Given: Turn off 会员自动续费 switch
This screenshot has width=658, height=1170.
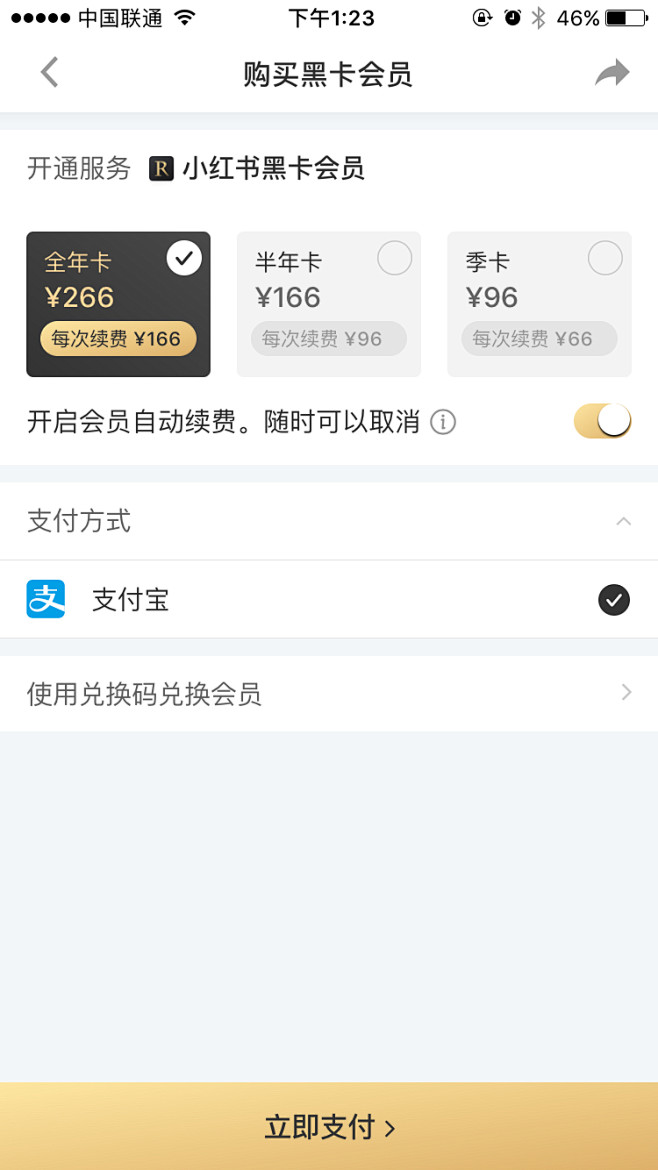Looking at the screenshot, I should coord(602,421).
